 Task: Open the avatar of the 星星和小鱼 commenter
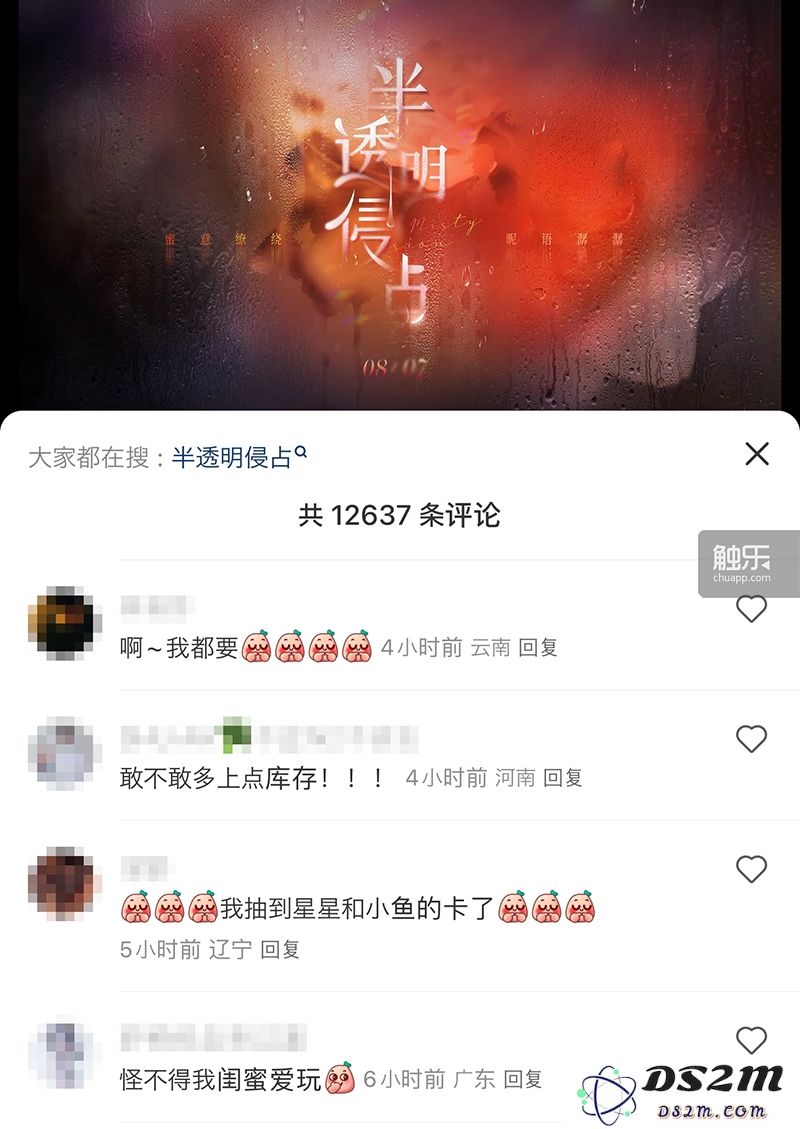64,882
